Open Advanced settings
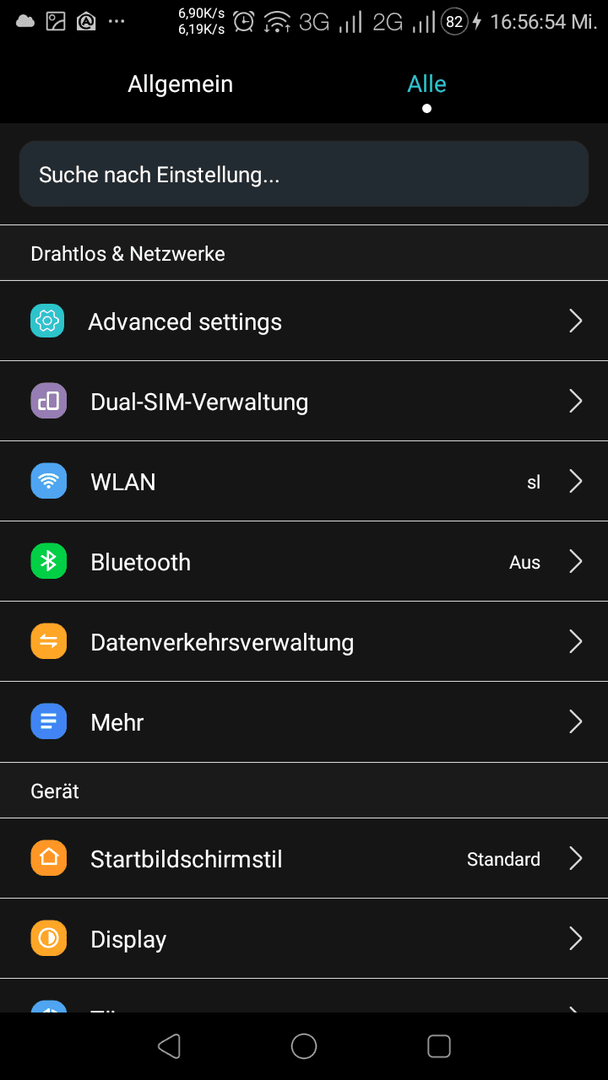 [304, 321]
